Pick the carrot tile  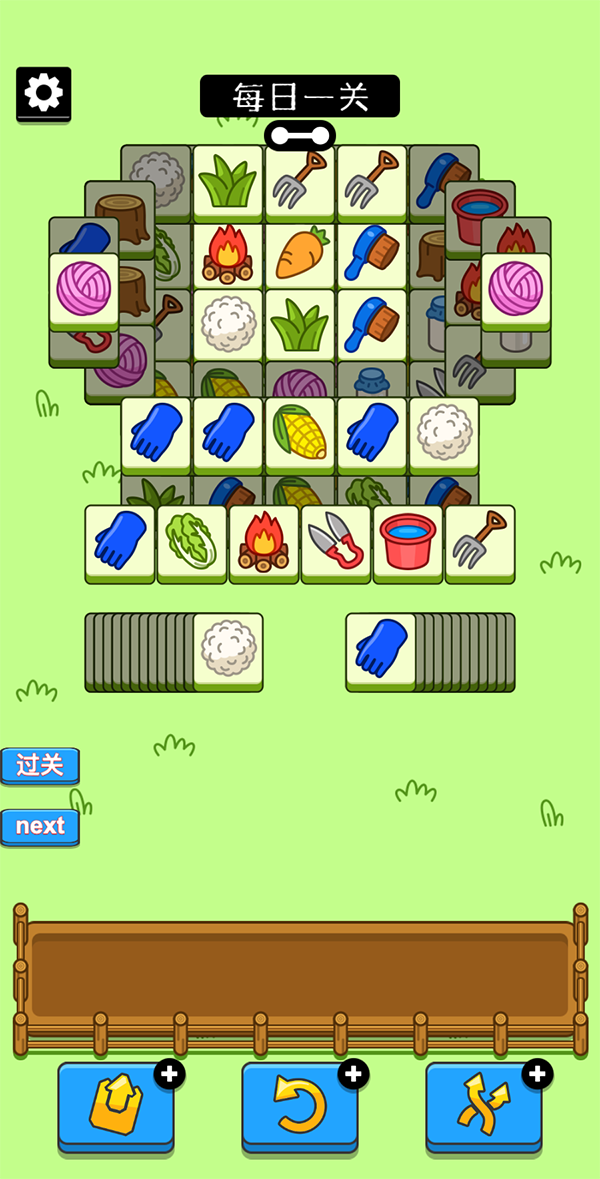pos(300,254)
